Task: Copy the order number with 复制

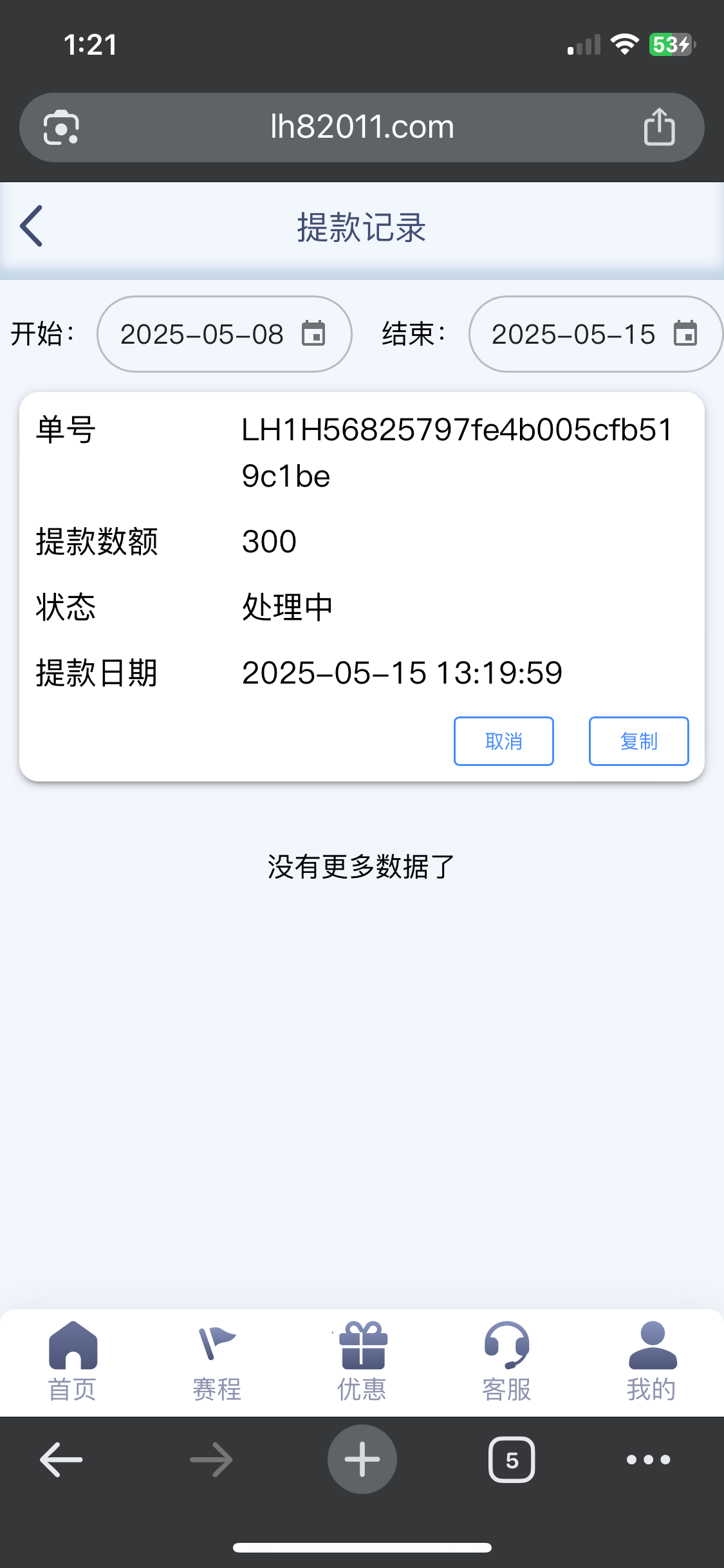Action: (x=638, y=741)
